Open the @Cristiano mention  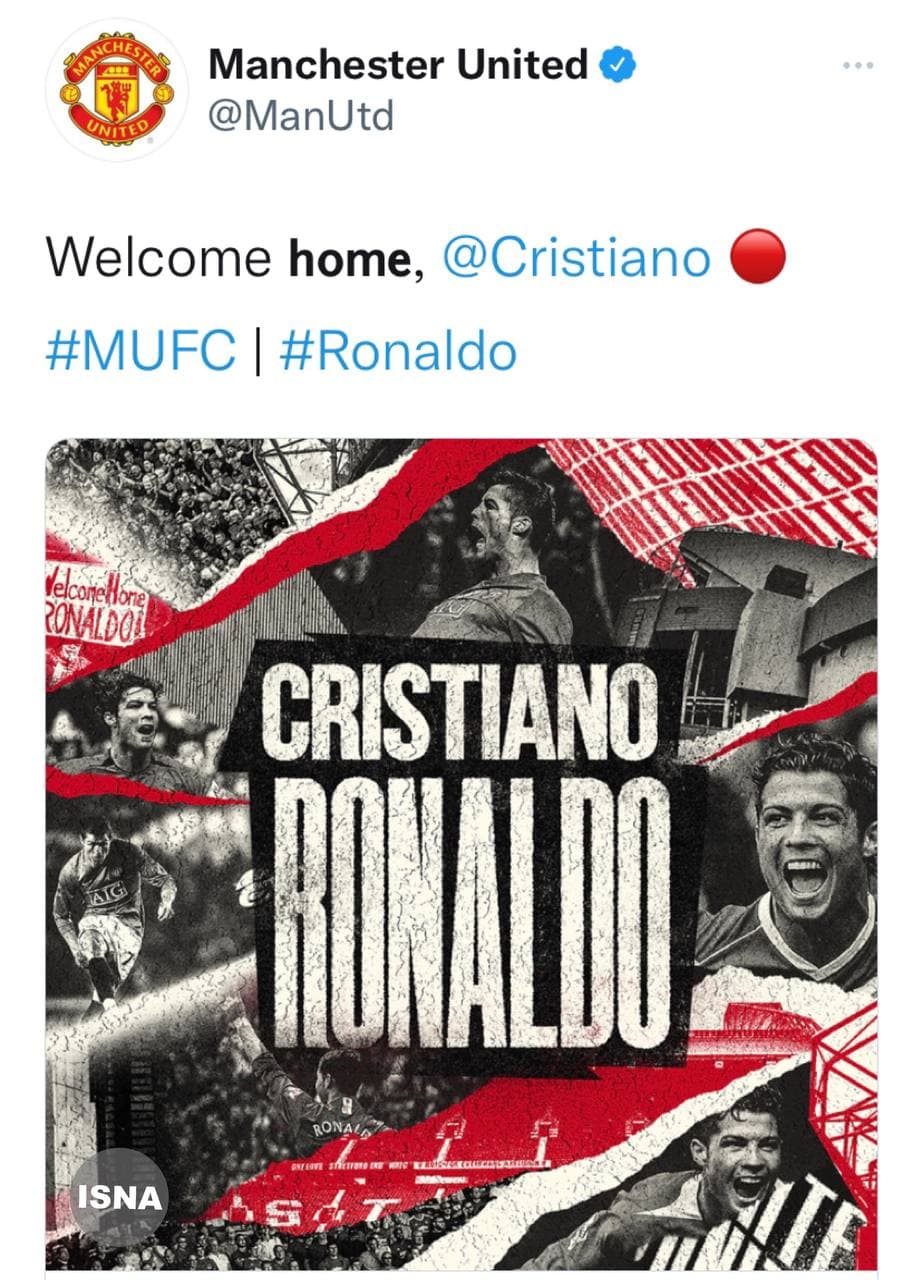click(576, 259)
